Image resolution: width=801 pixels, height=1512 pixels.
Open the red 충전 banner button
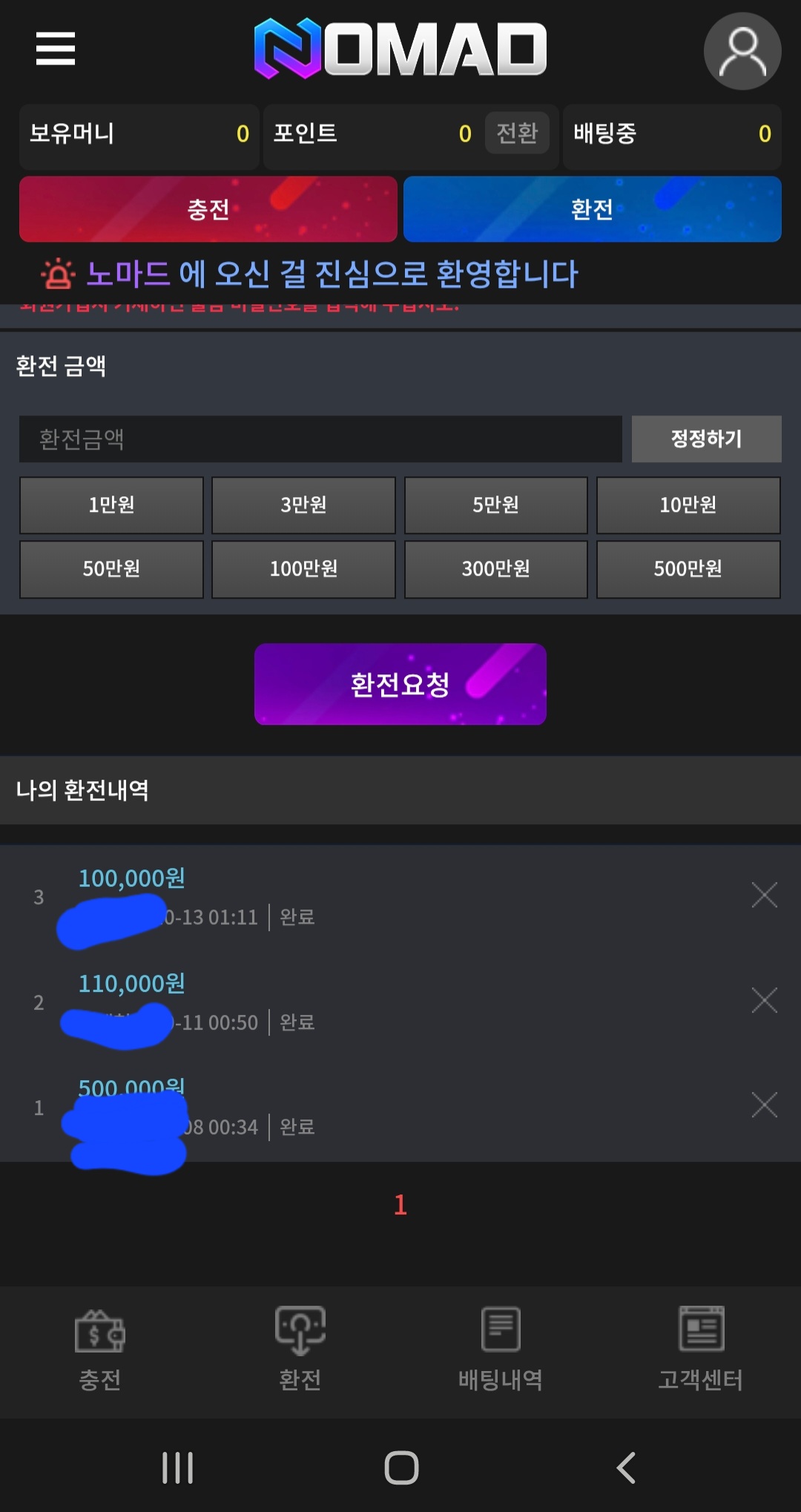point(208,209)
